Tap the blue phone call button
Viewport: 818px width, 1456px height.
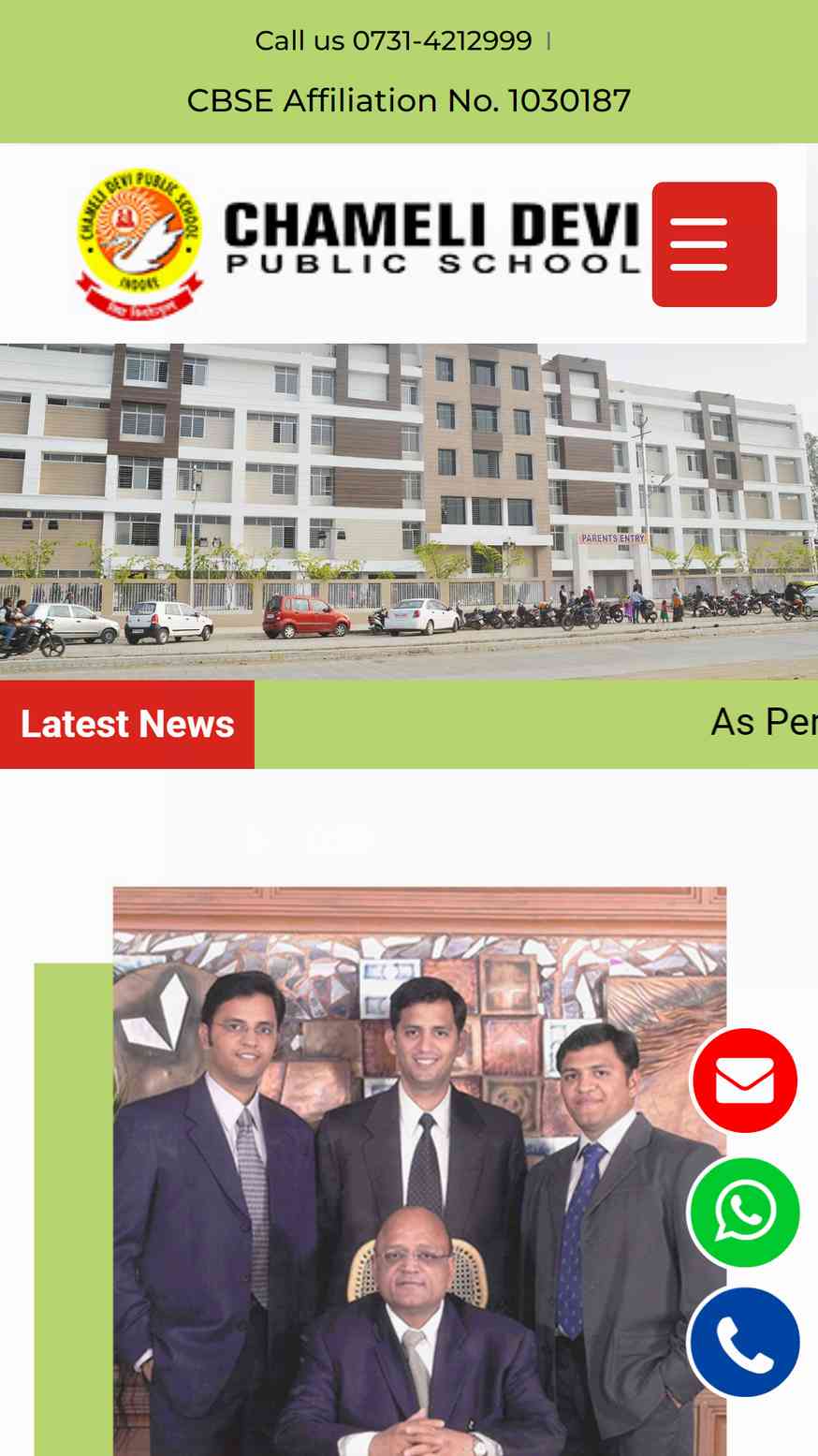(744, 1342)
